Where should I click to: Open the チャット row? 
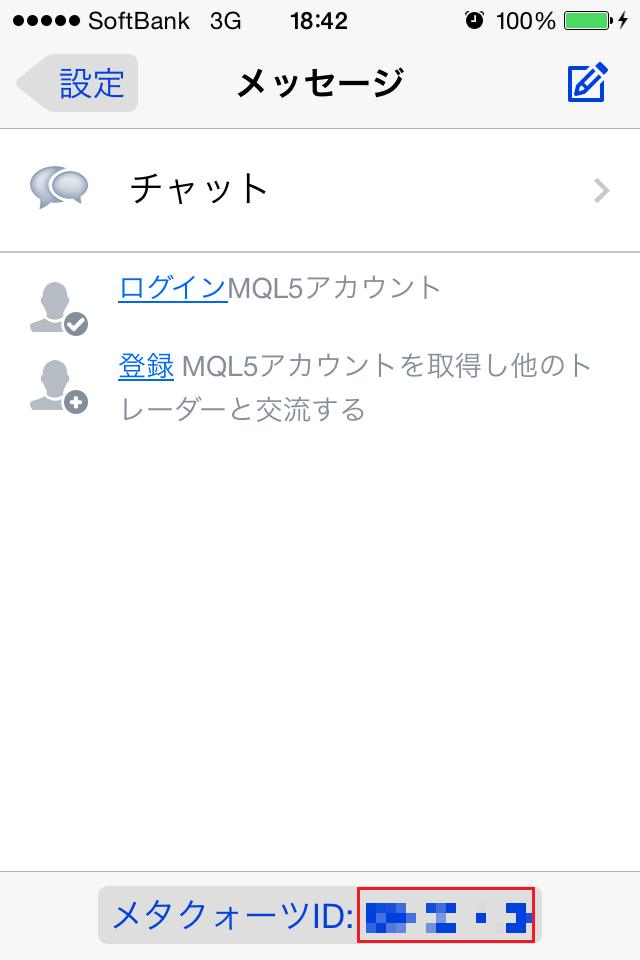coord(320,189)
